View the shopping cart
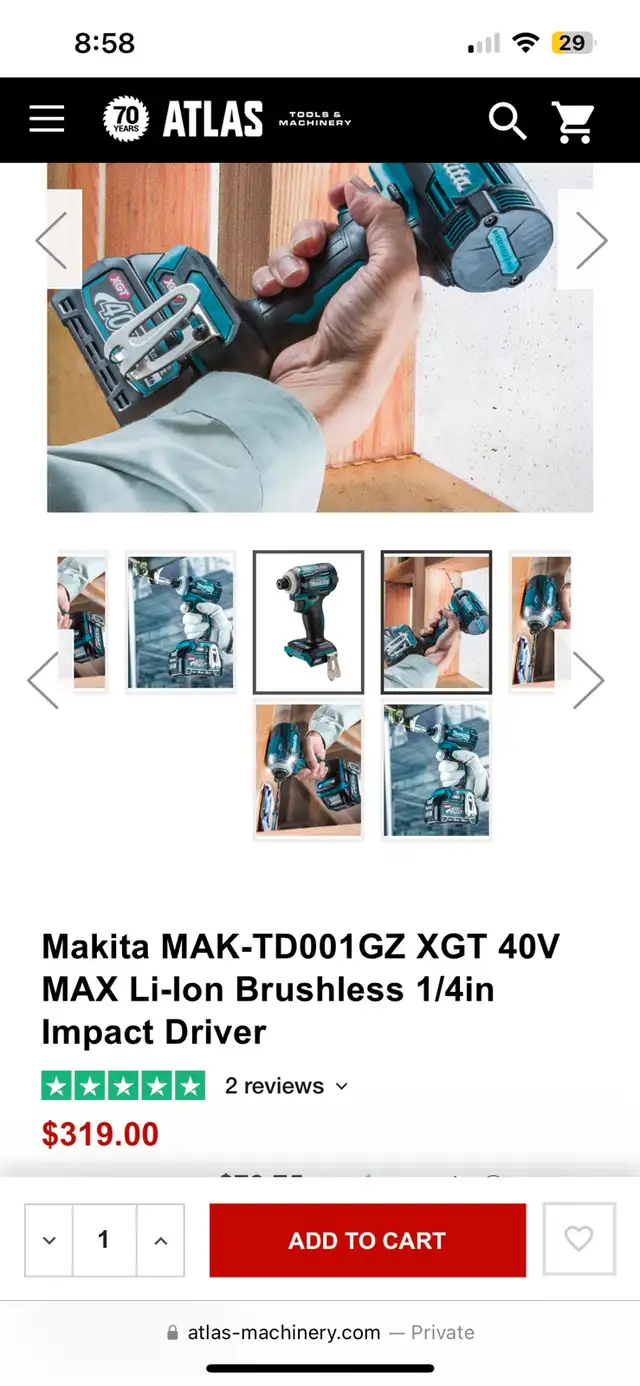 [574, 122]
